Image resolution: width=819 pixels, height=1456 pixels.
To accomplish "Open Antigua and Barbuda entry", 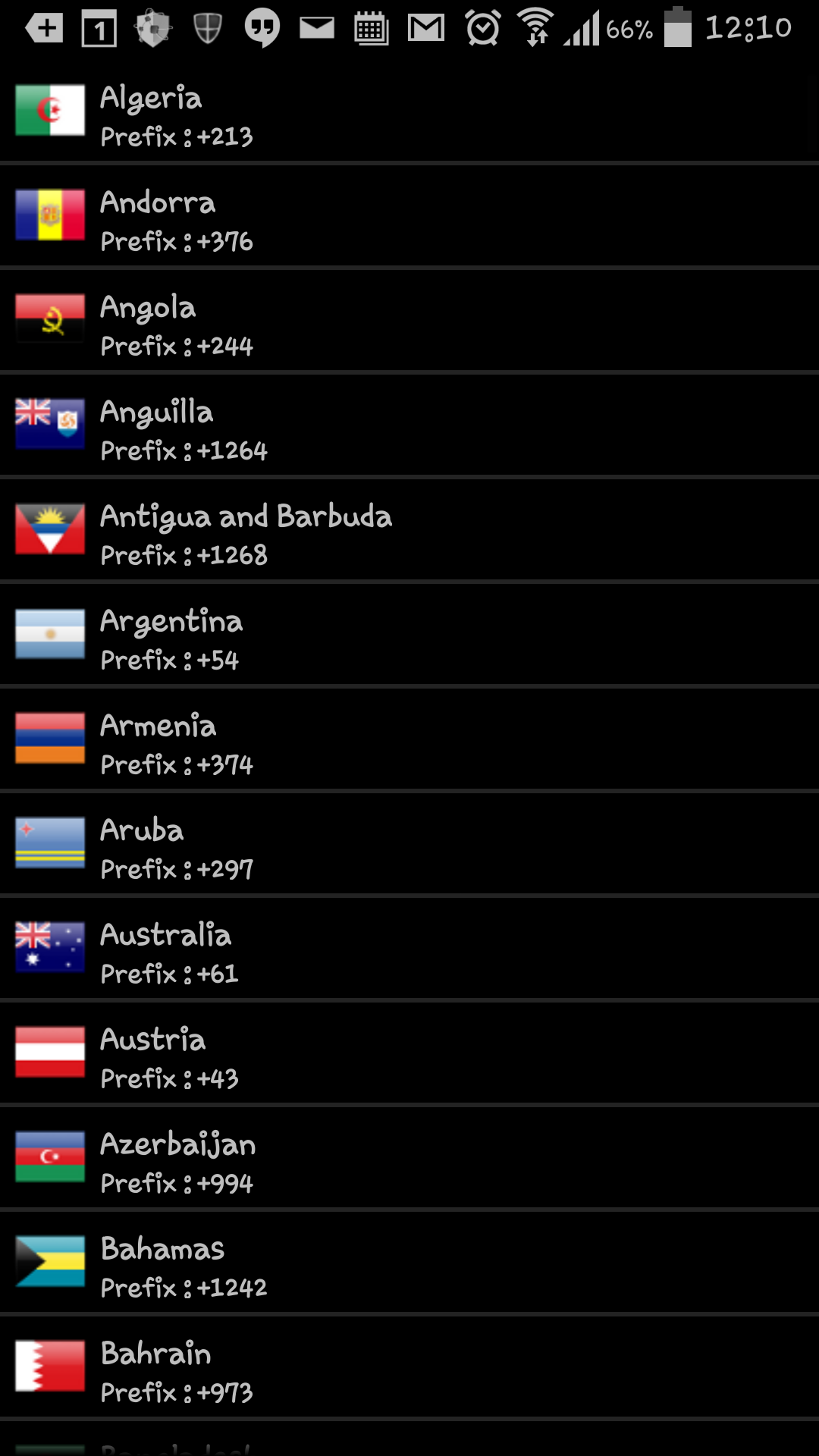I will pos(409,529).
